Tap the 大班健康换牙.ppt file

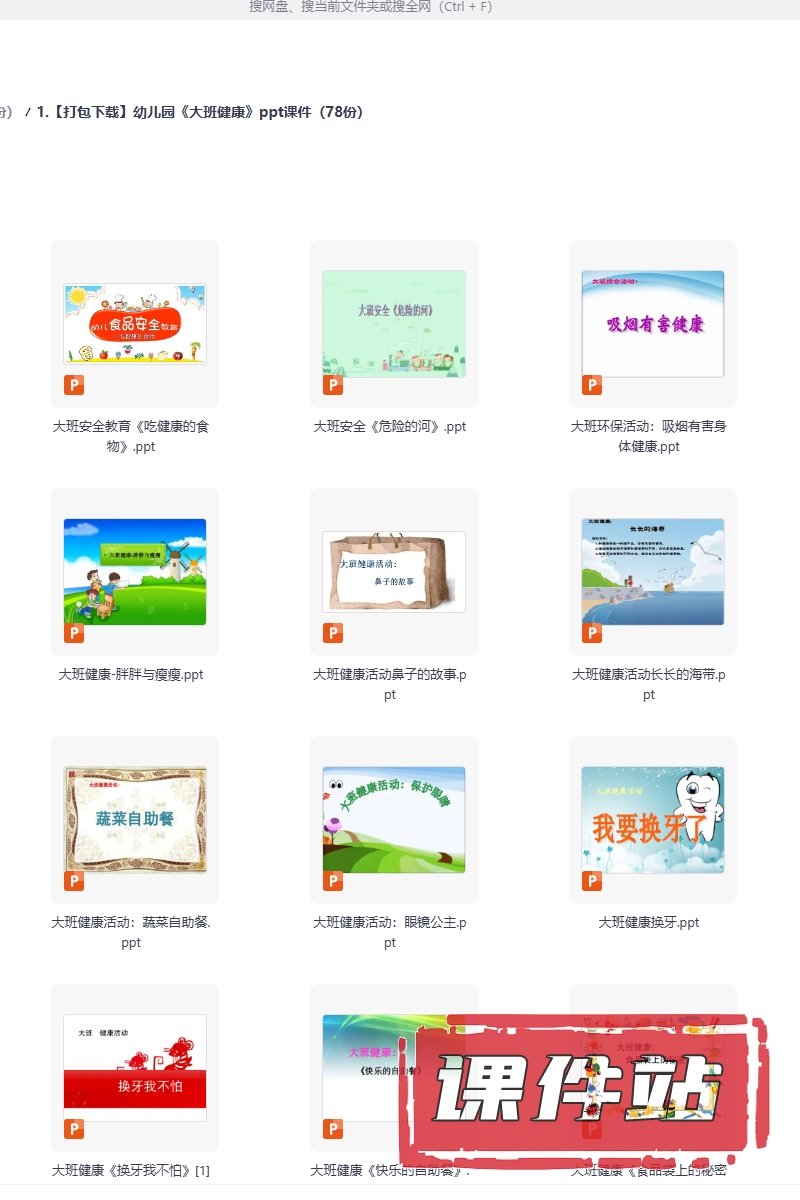[652, 820]
